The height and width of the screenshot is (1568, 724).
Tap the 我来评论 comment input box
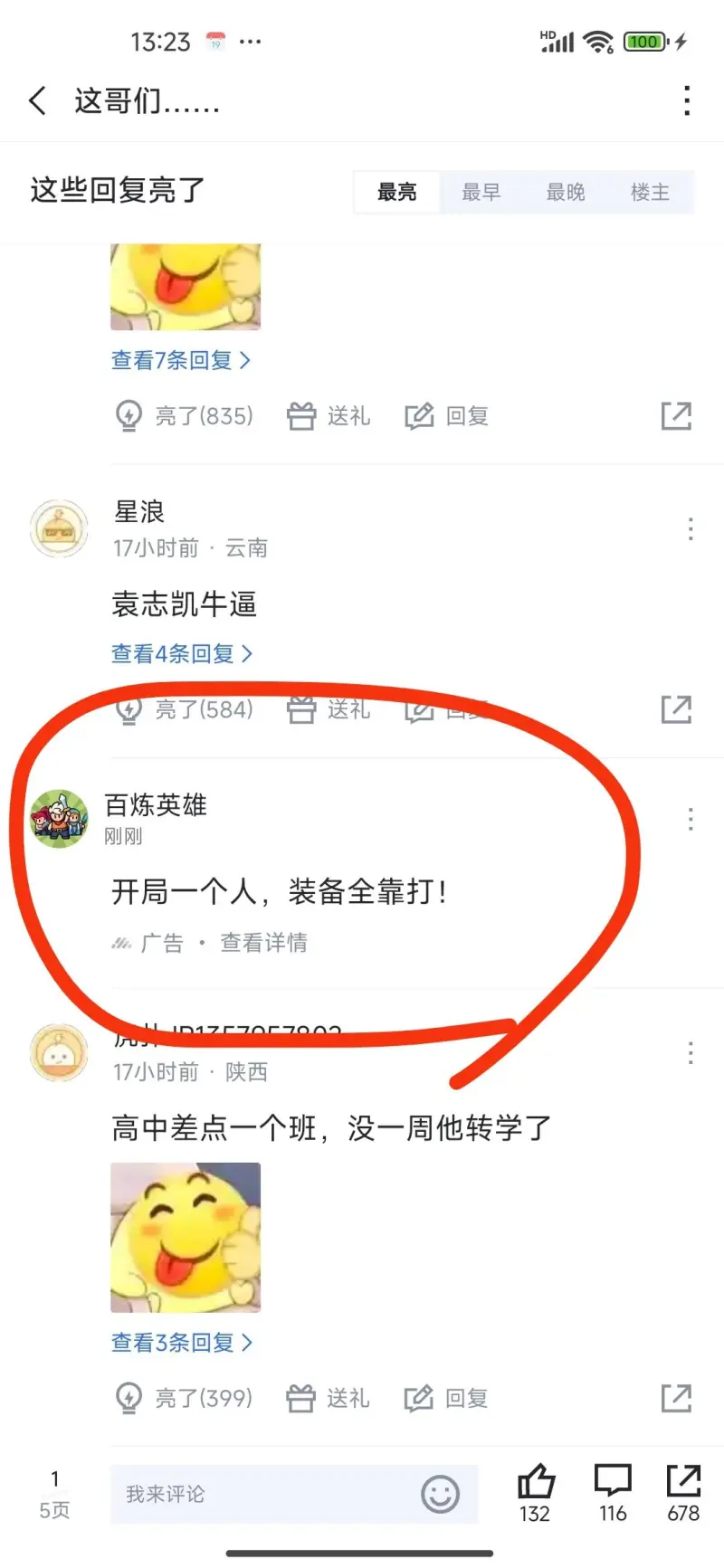262,1494
